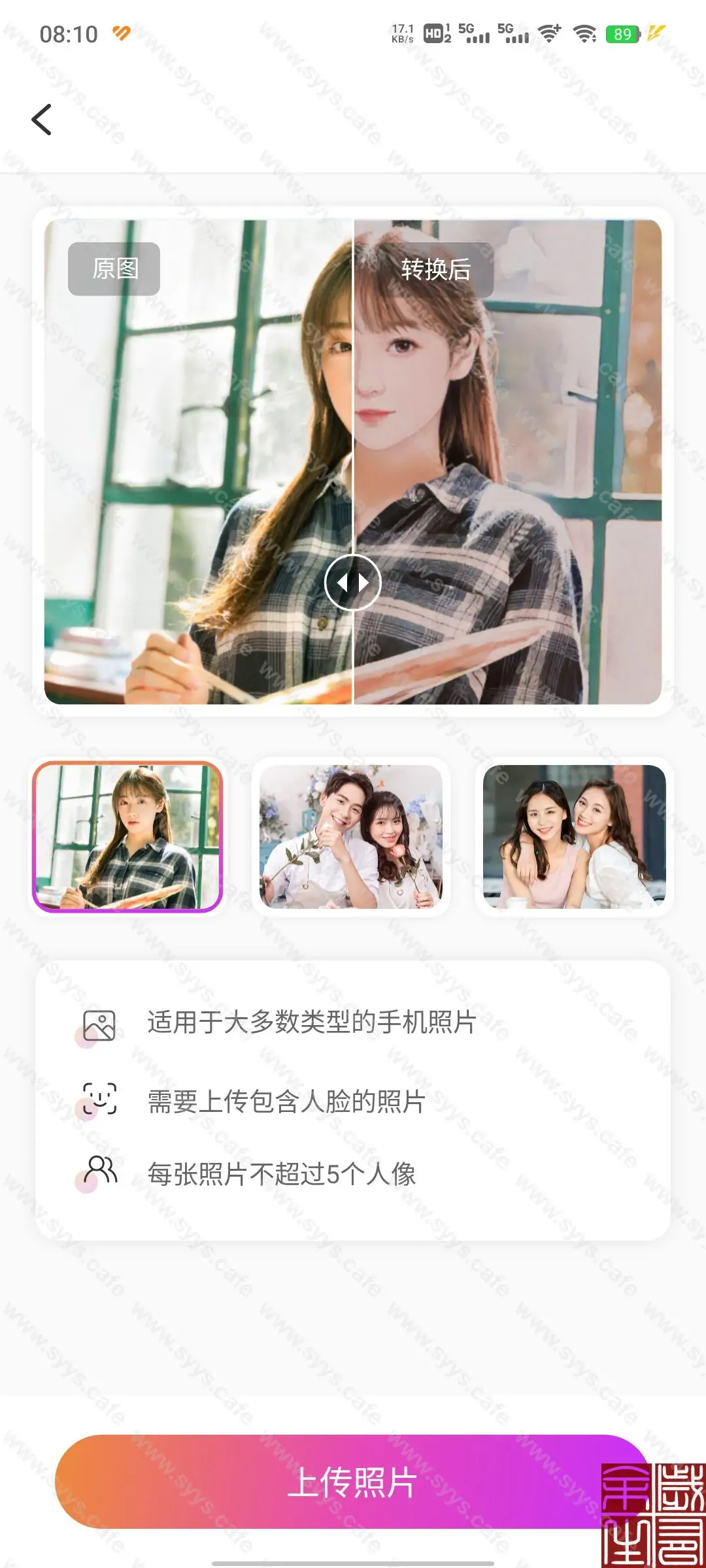Tap the clock showing 08:10

click(69, 33)
